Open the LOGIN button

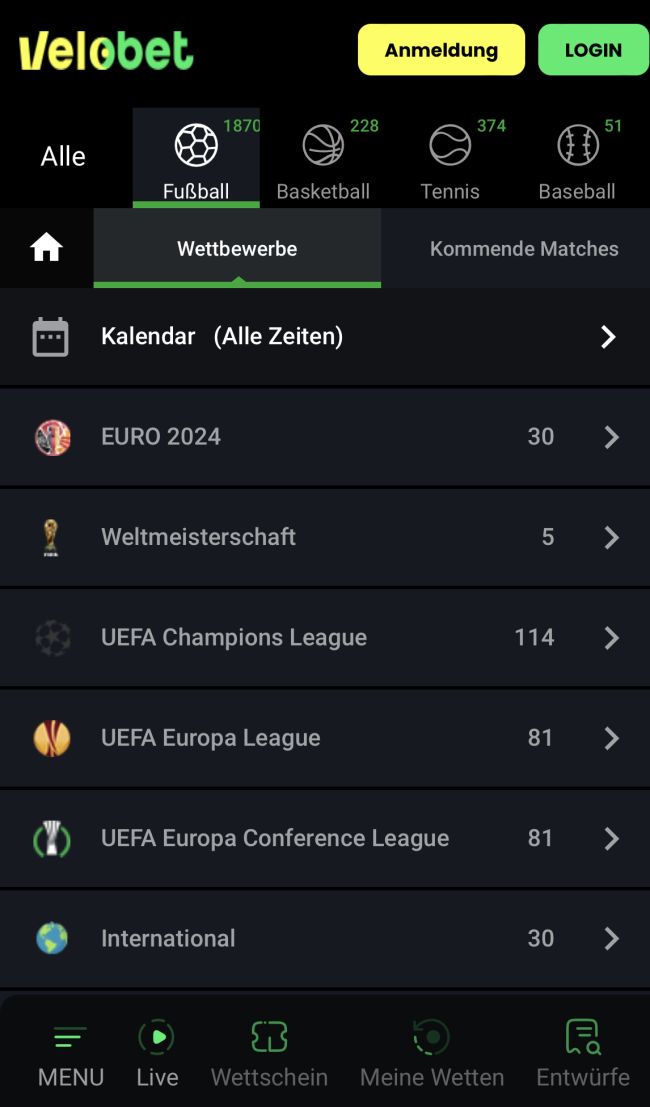[593, 50]
